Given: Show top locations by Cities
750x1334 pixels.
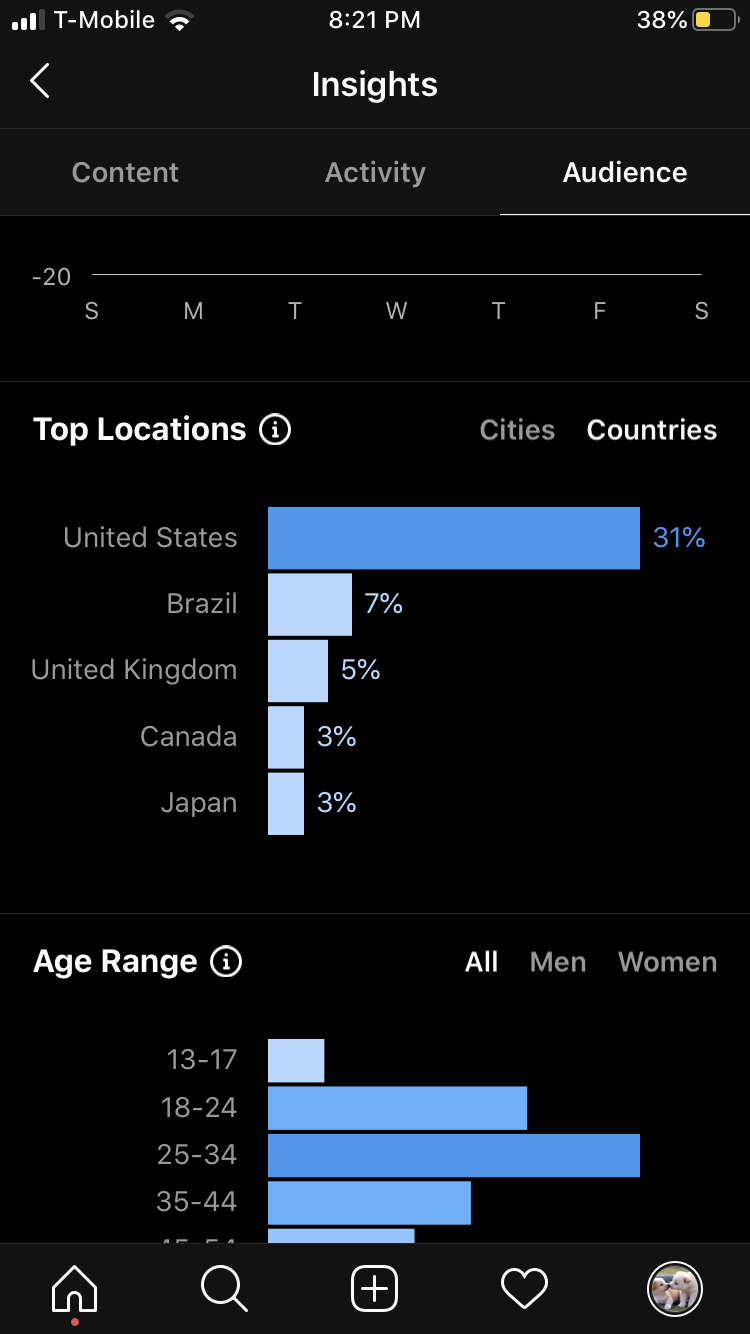Looking at the screenshot, I should (x=517, y=430).
